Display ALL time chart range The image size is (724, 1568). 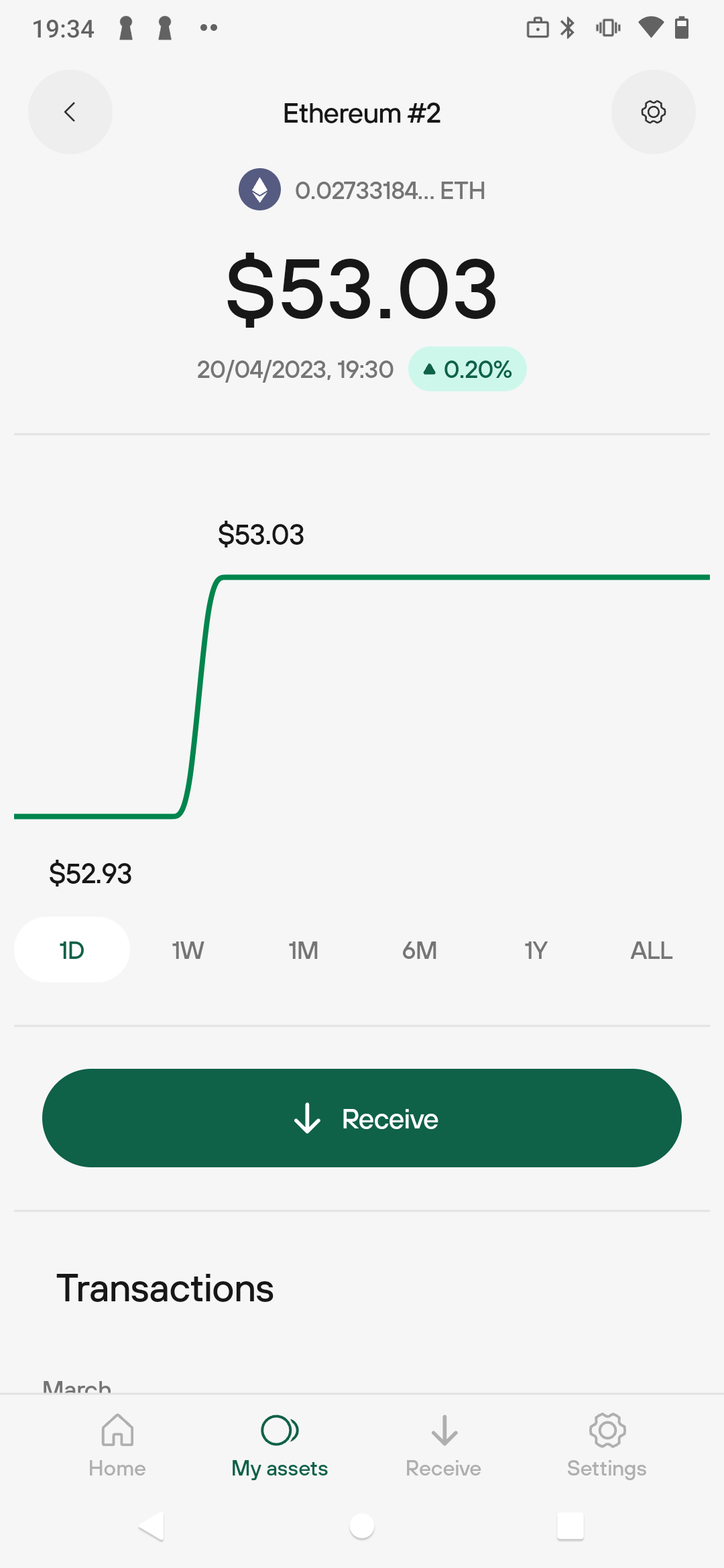[651, 950]
